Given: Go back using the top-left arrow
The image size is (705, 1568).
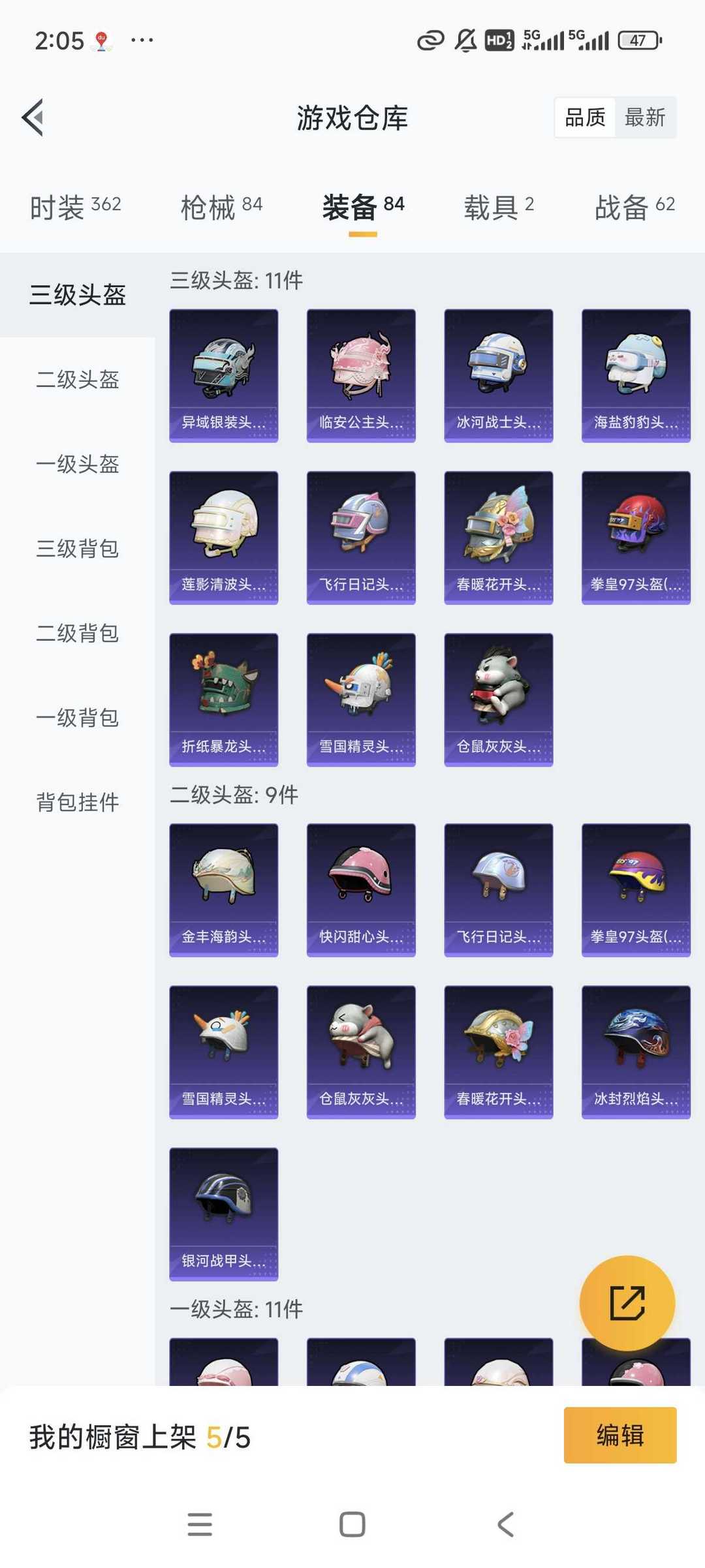Looking at the screenshot, I should pyautogui.click(x=33, y=117).
